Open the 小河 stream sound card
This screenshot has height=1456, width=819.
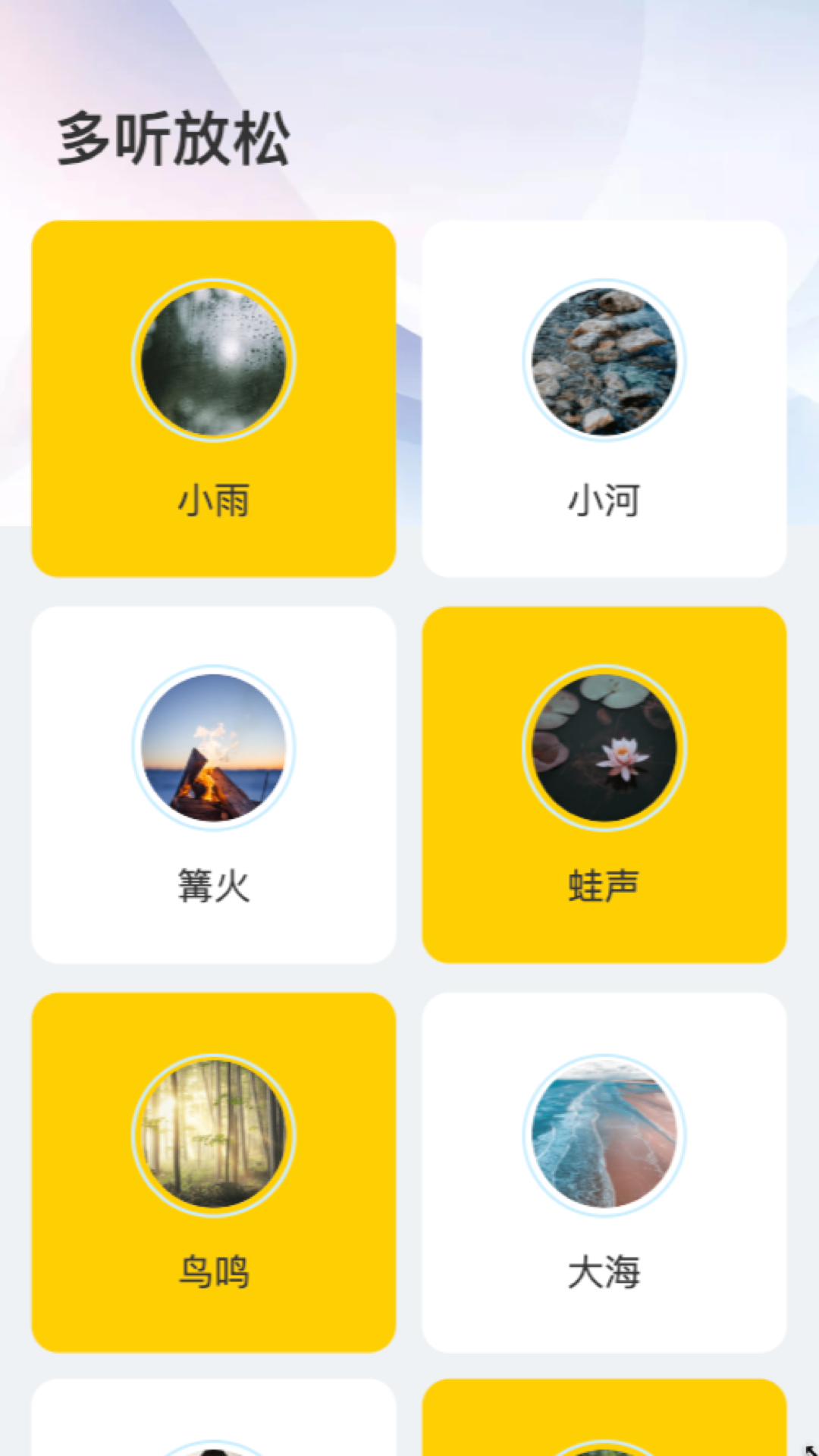point(604,398)
